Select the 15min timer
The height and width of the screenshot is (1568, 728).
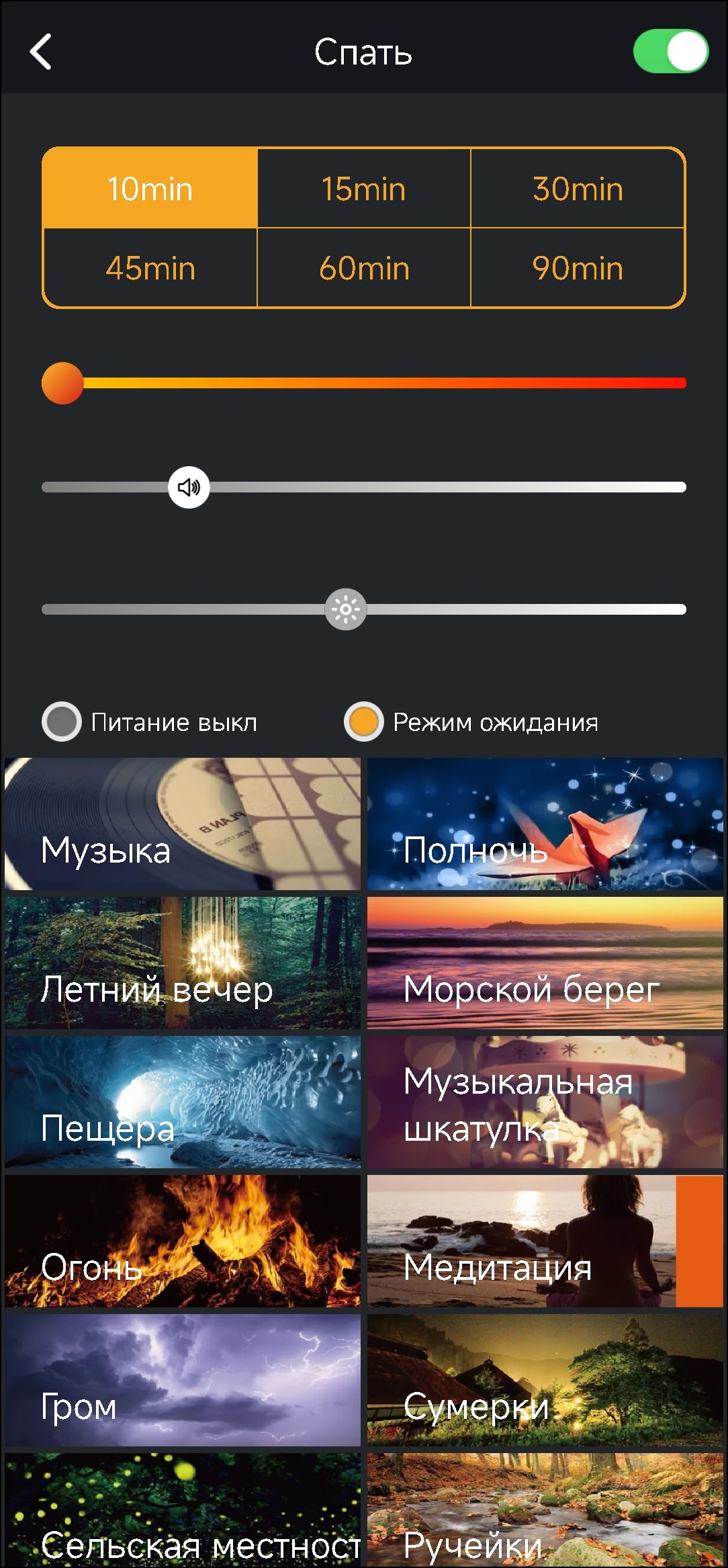tap(363, 189)
